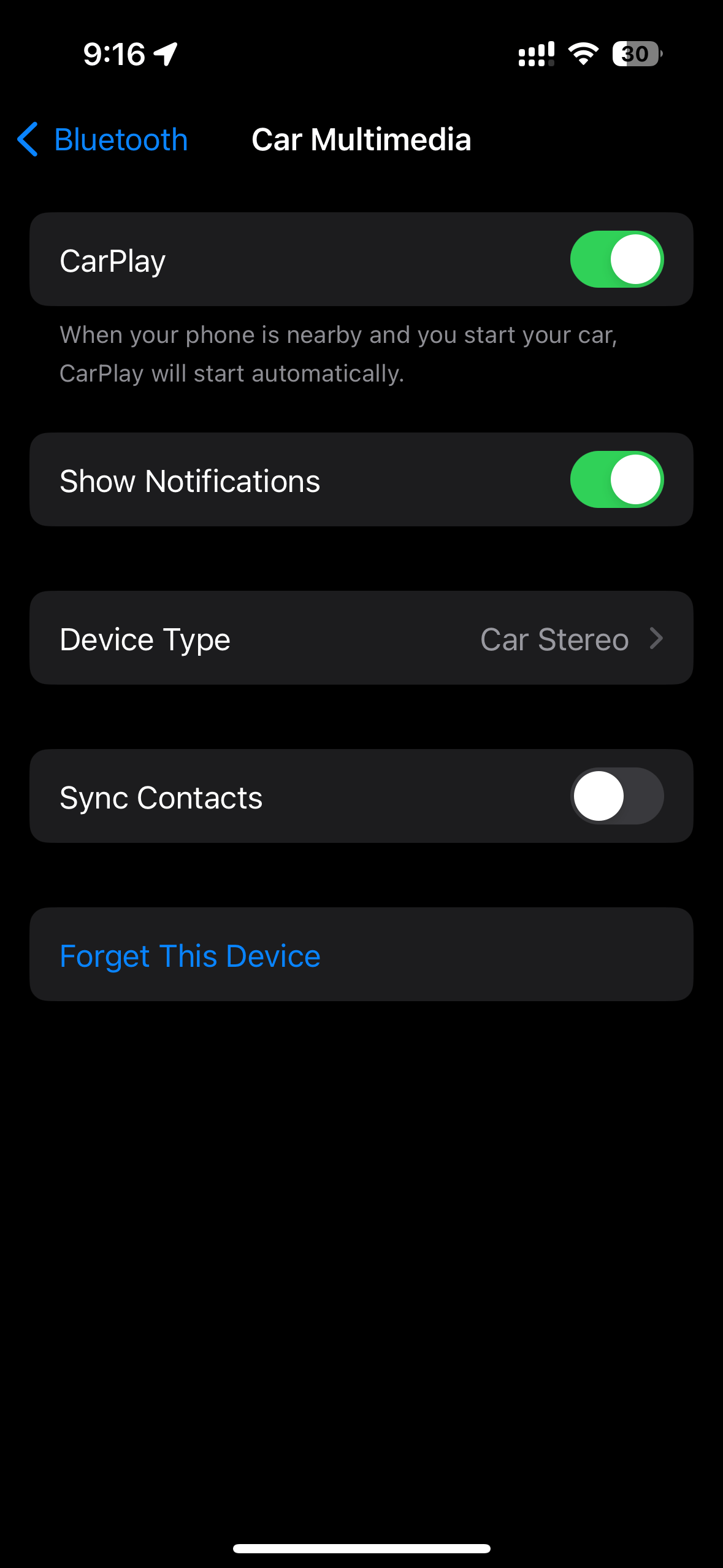Disable the CarPlay toggle

(x=616, y=259)
